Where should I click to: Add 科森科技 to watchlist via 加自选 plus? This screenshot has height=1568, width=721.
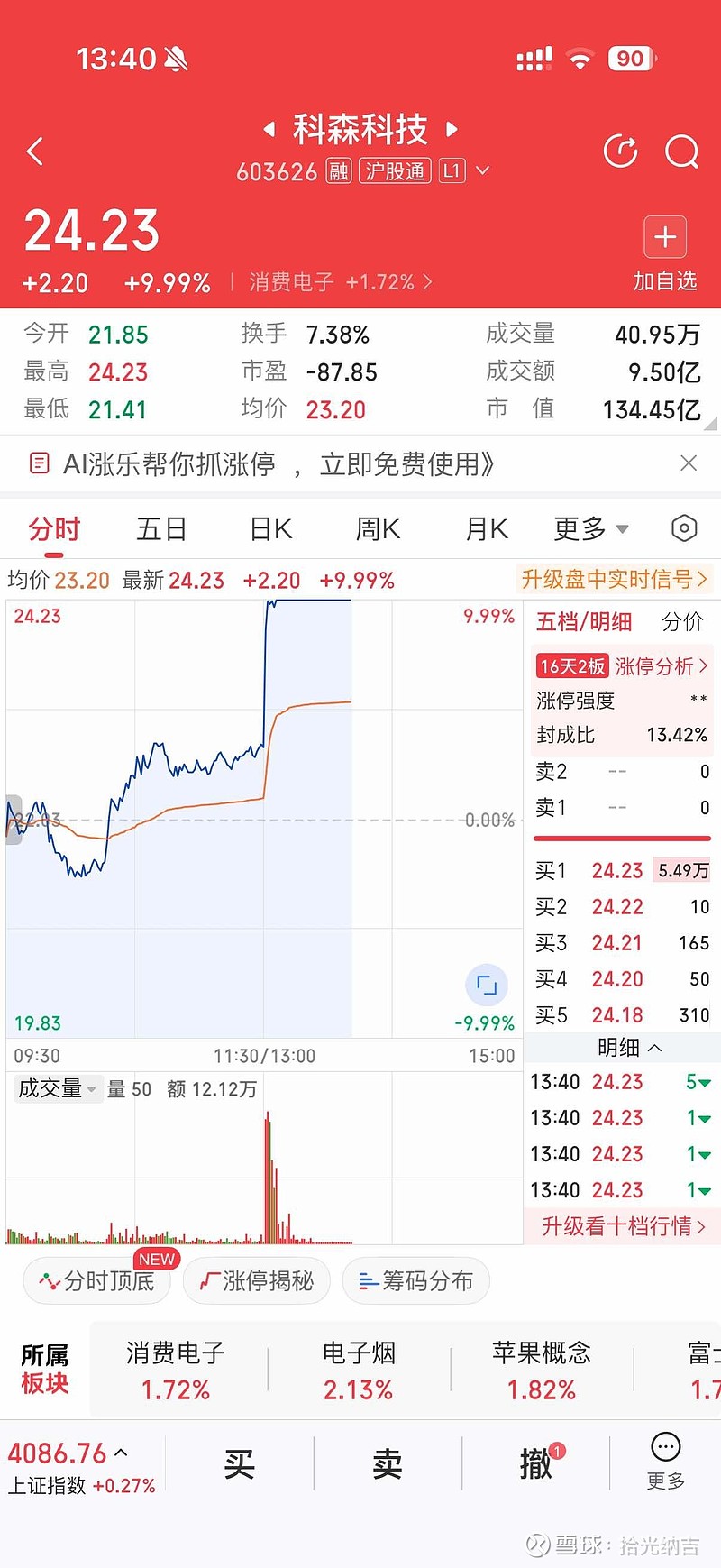664,237
